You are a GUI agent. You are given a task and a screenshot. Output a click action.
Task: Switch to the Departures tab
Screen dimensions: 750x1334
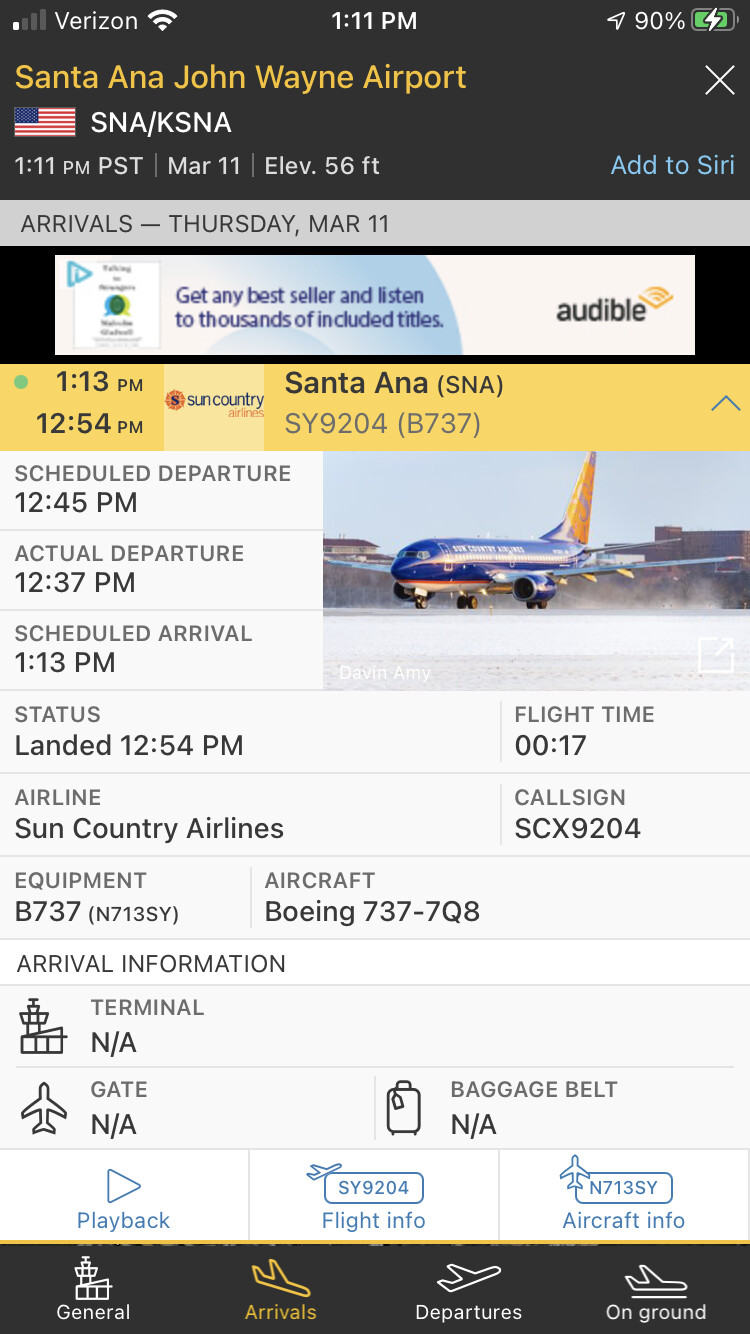[x=468, y=1289]
